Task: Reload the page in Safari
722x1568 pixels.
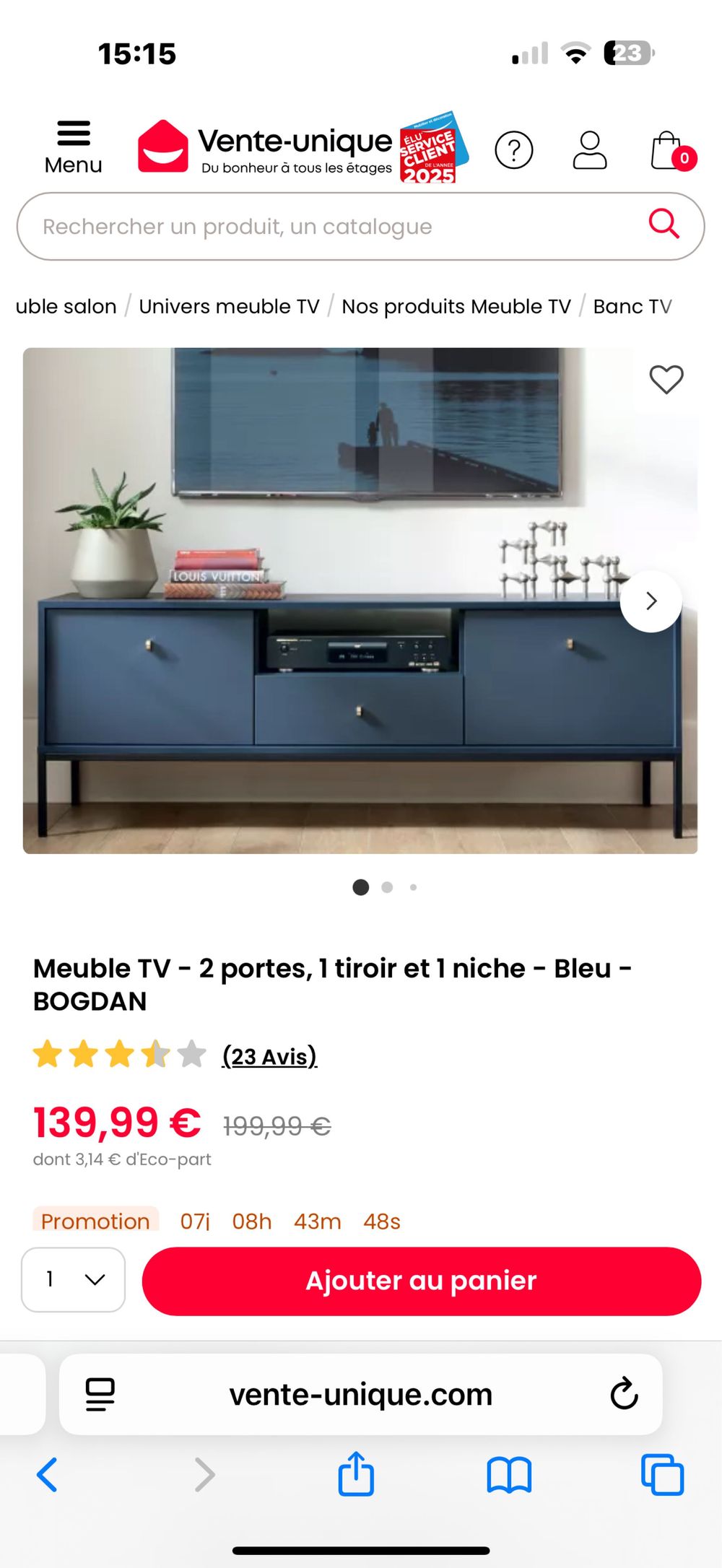Action: 624,1393
